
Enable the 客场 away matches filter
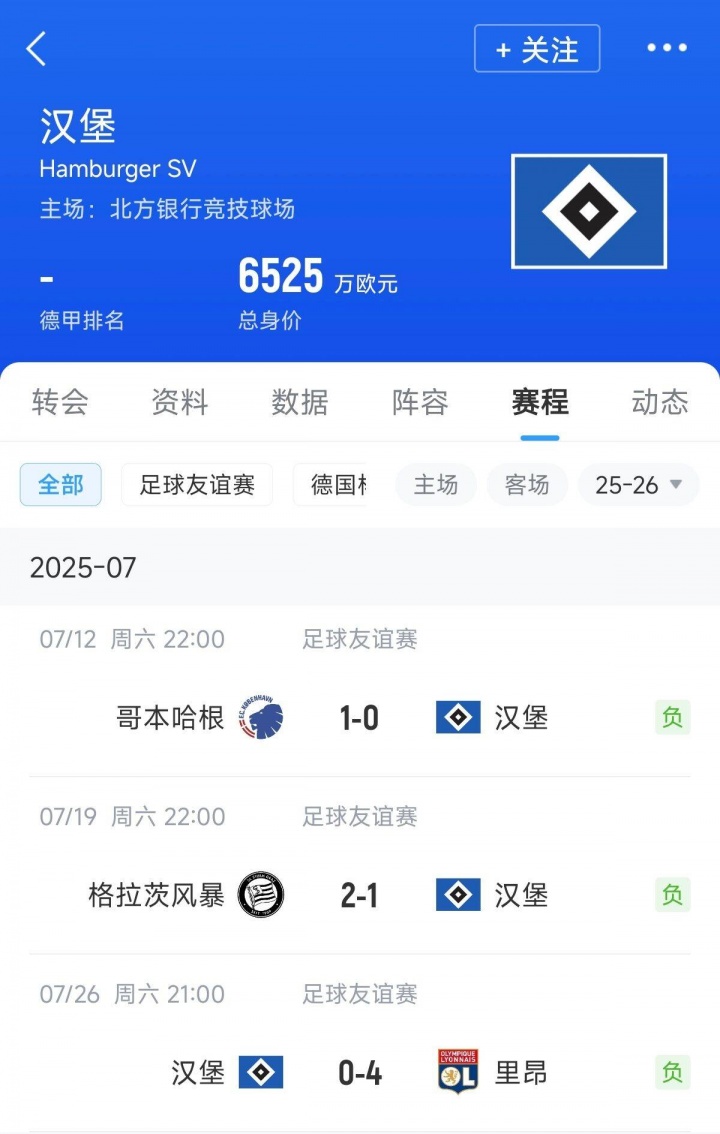[527, 484]
